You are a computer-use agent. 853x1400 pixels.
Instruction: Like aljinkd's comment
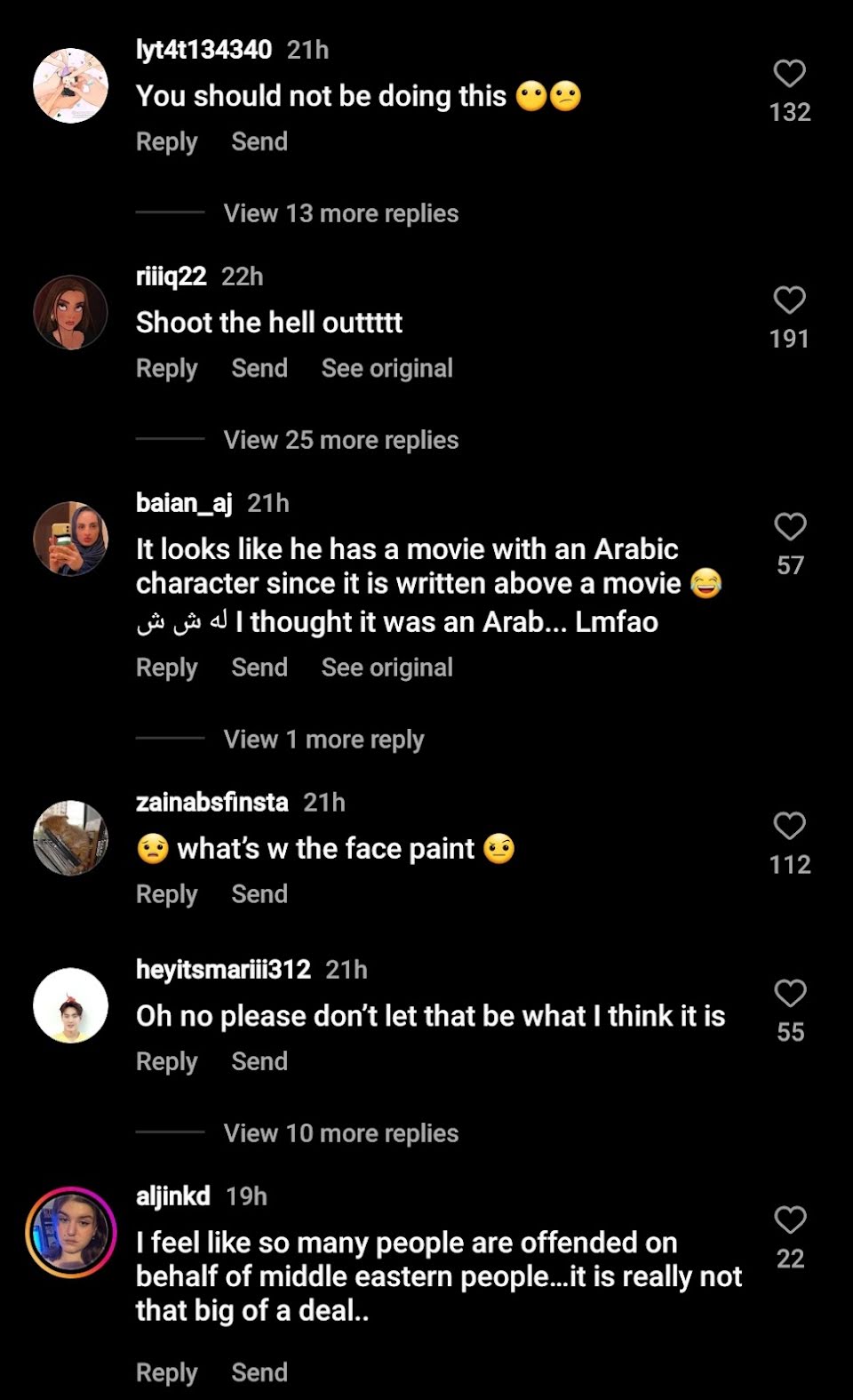(x=789, y=1220)
